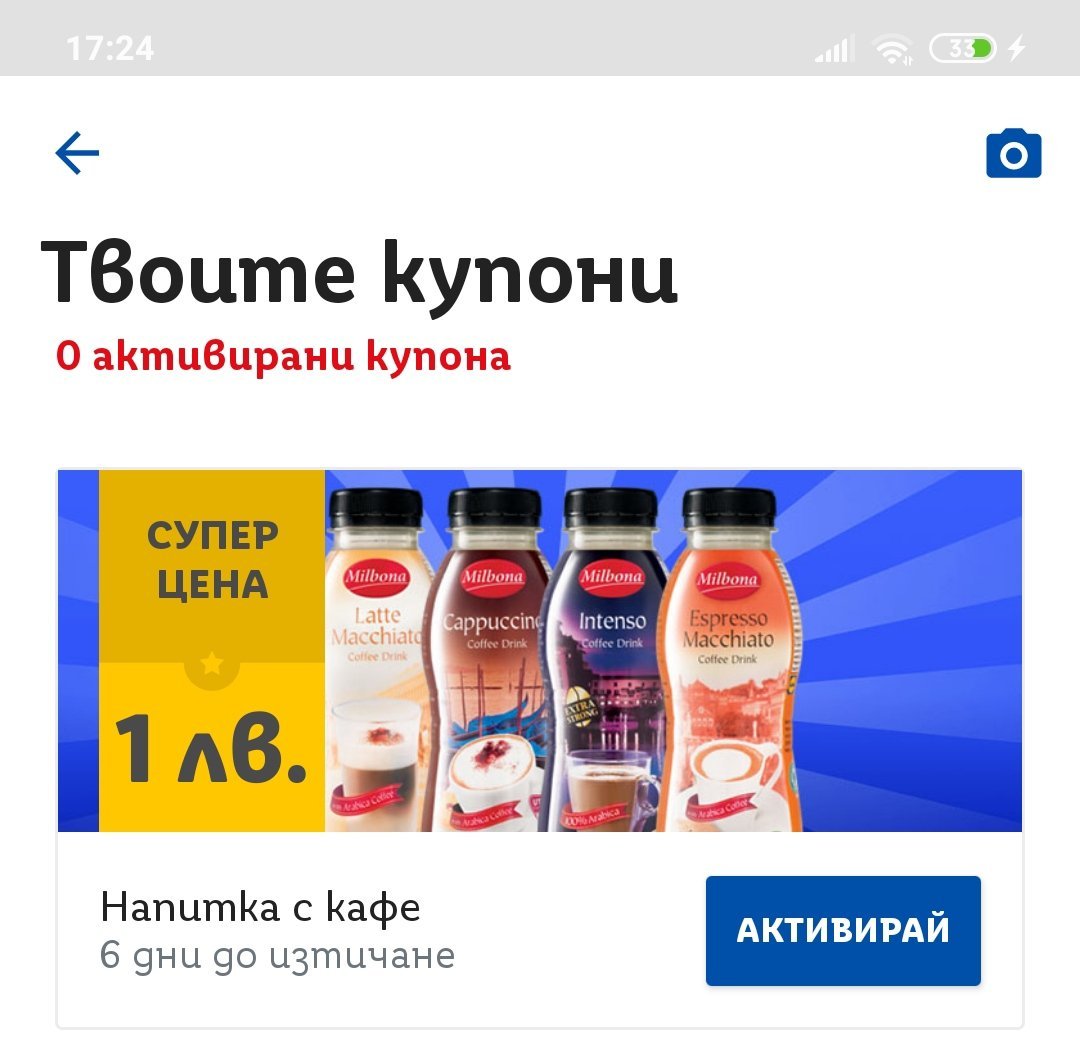Activate the Напитка с кафе coupon

pyautogui.click(x=842, y=930)
